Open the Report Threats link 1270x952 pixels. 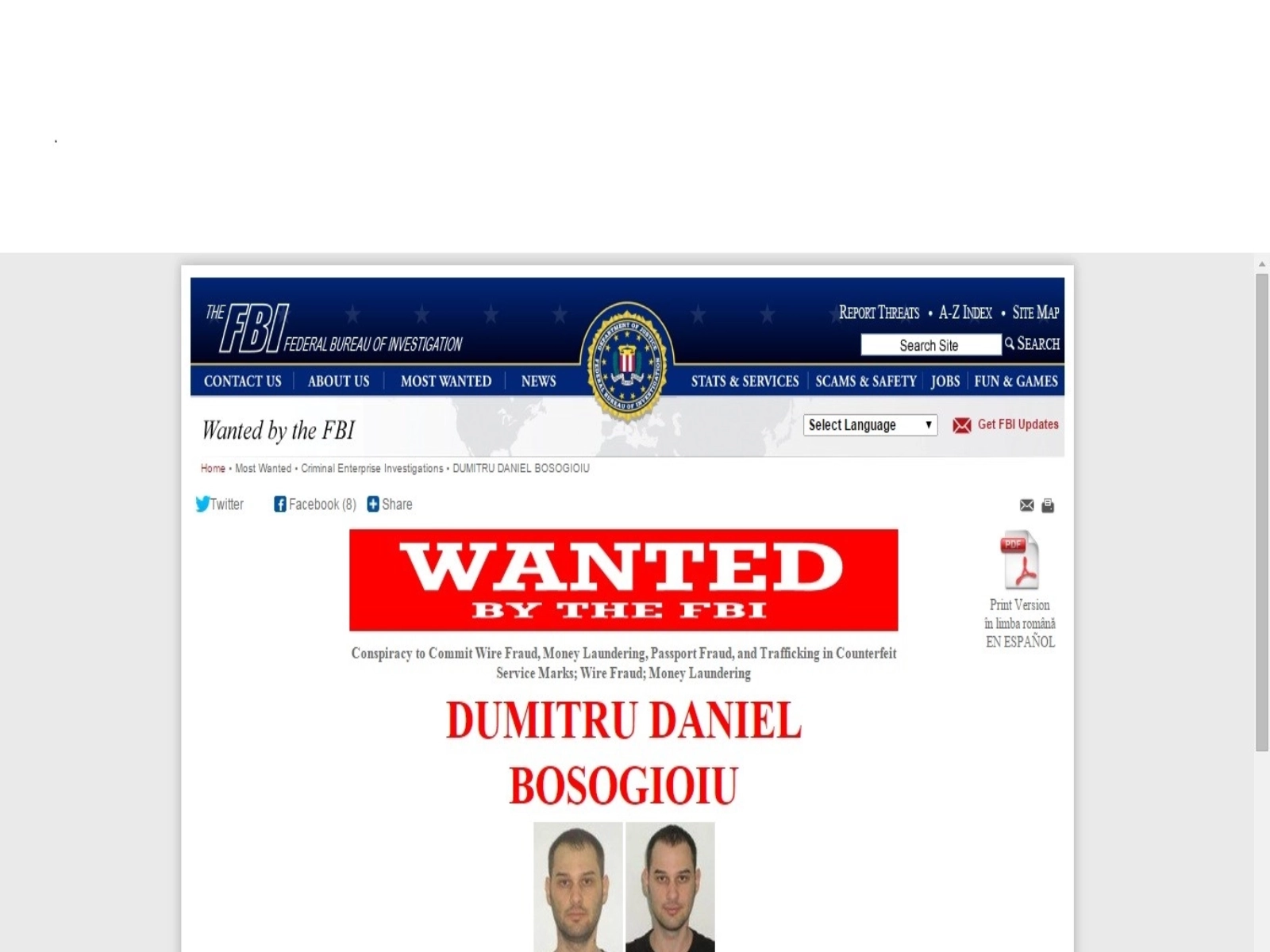(879, 313)
